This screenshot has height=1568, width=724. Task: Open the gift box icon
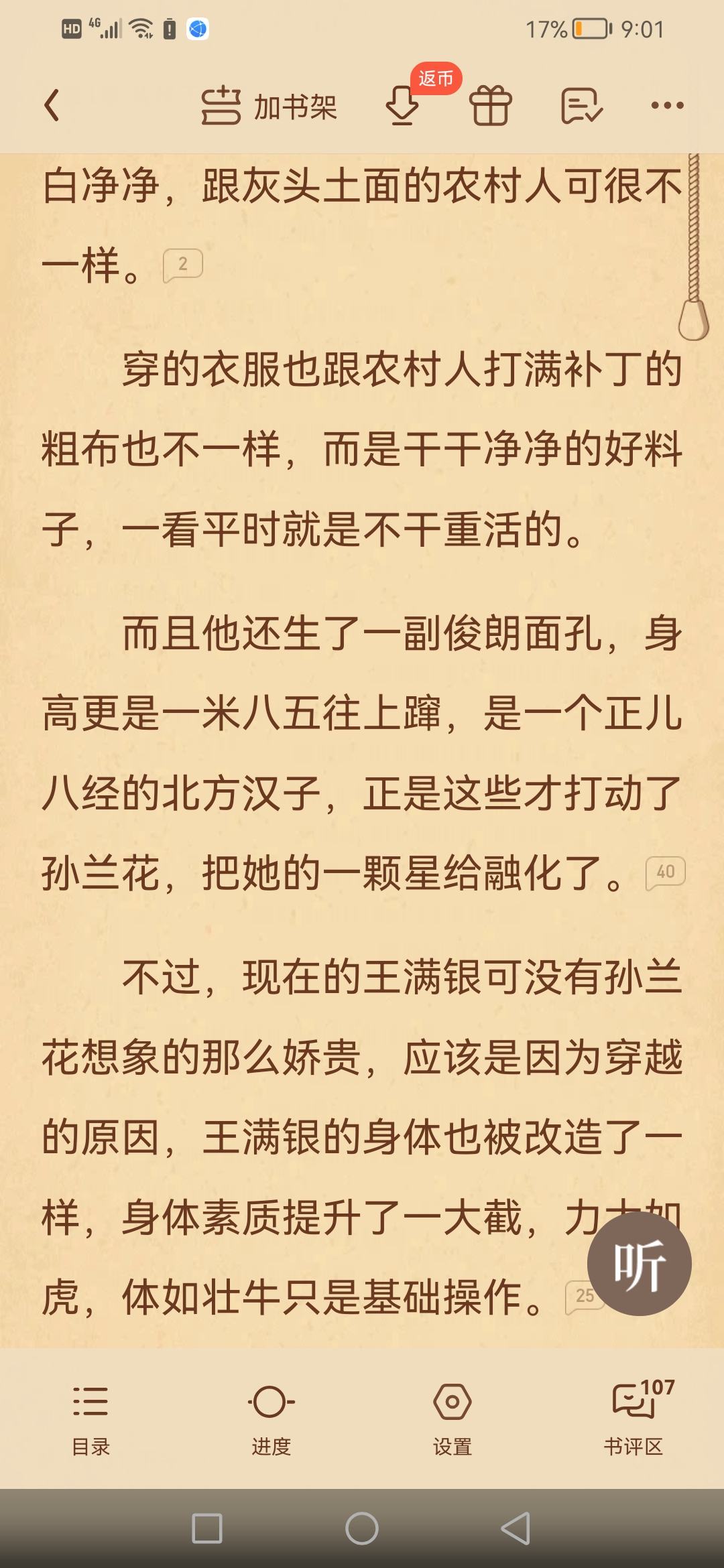[490, 106]
